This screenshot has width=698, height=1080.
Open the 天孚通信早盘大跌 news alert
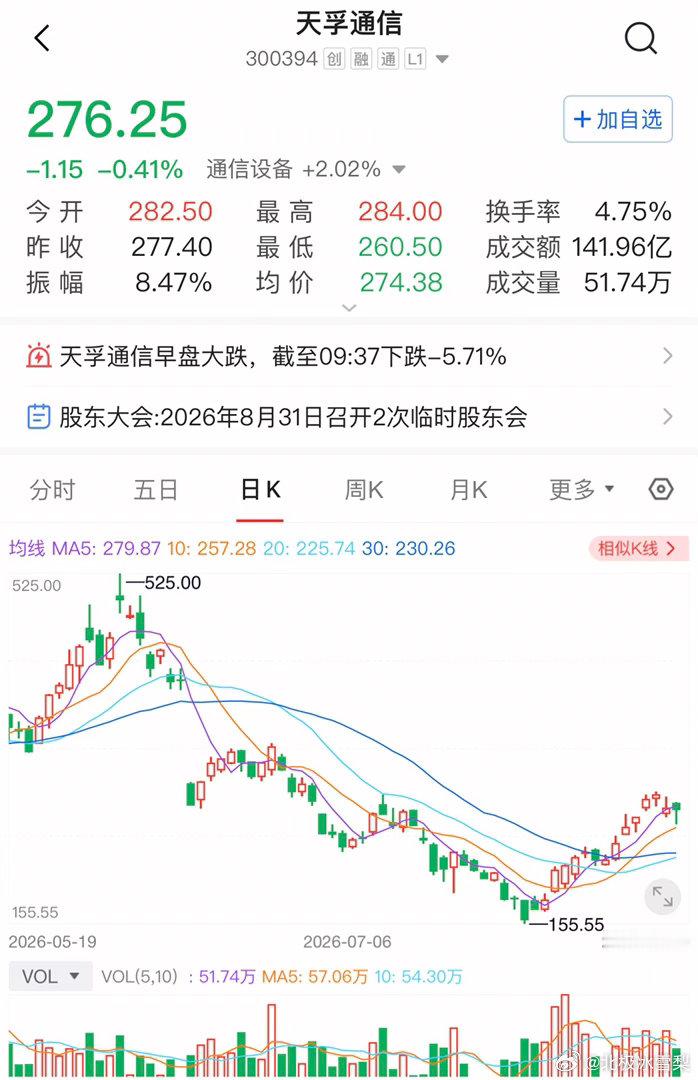[349, 356]
